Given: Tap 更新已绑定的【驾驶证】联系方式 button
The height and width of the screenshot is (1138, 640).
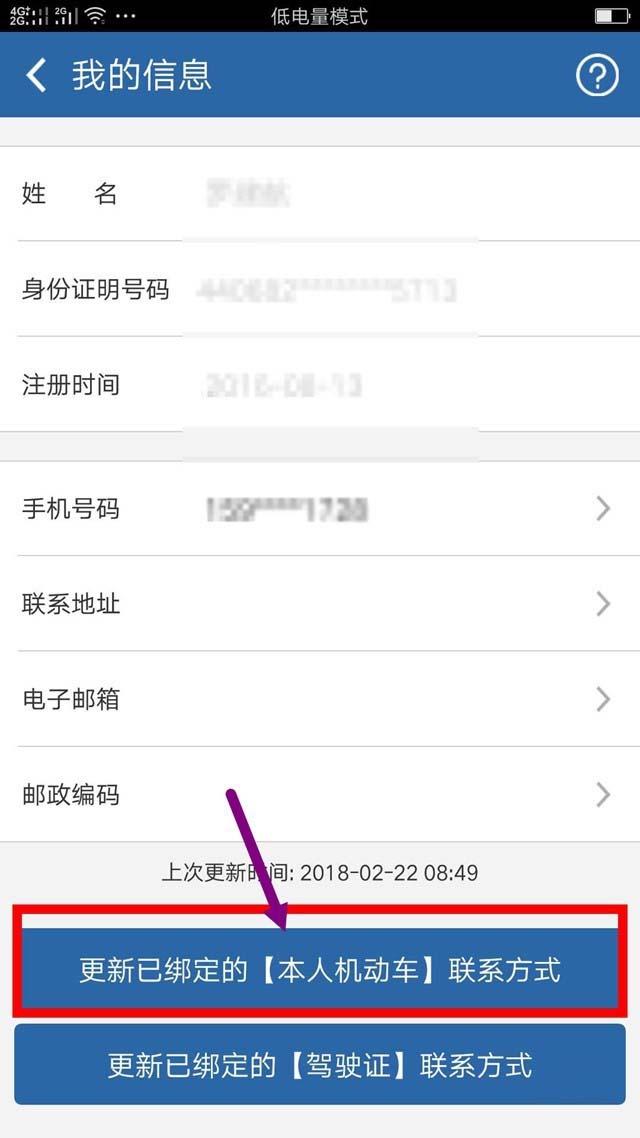Looking at the screenshot, I should point(320,1065).
